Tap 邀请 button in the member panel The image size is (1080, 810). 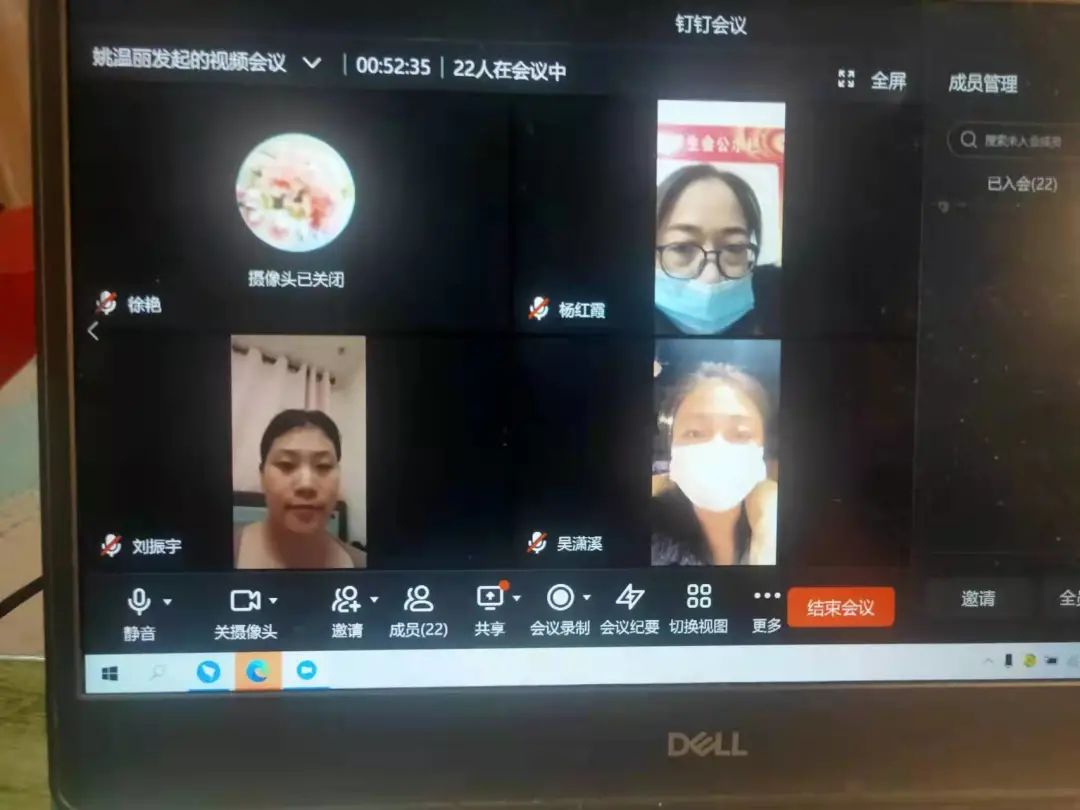click(978, 598)
